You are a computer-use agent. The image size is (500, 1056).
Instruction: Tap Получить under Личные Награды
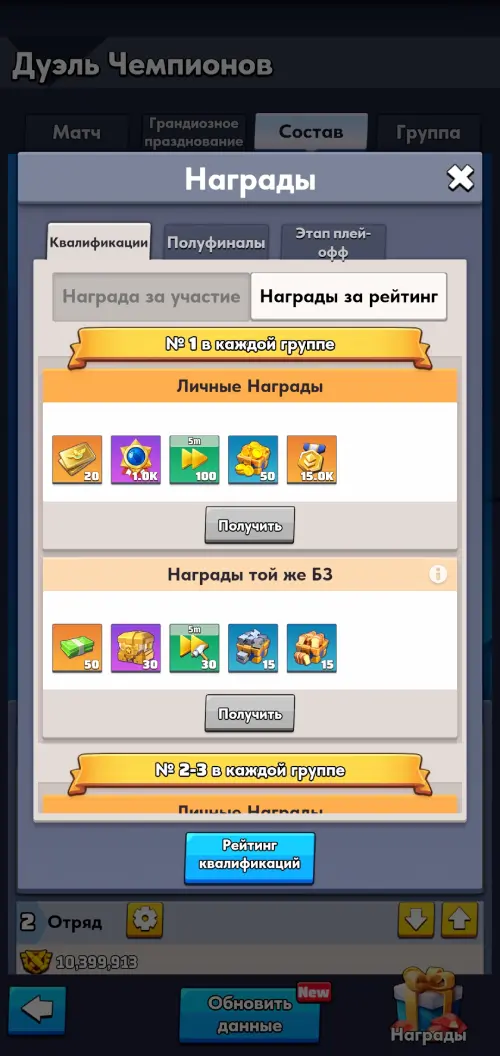tap(249, 525)
